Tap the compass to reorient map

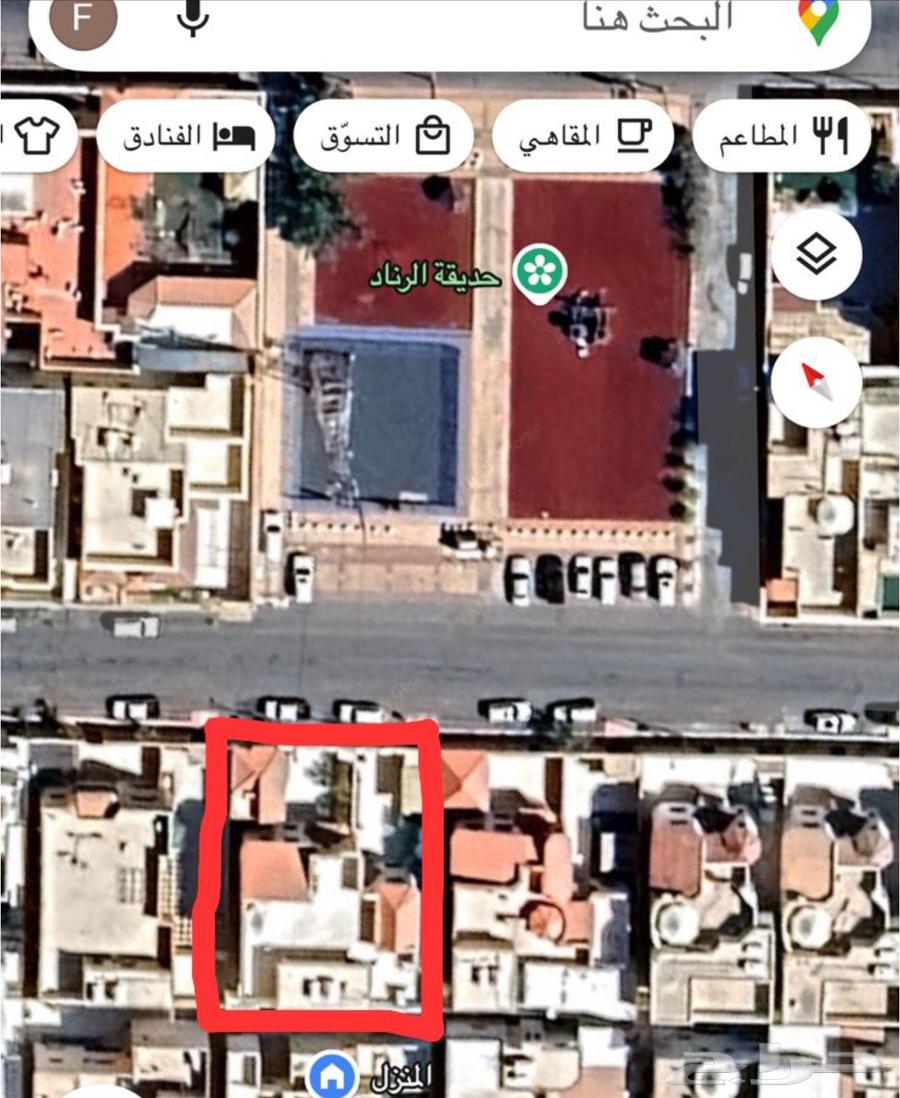click(816, 382)
